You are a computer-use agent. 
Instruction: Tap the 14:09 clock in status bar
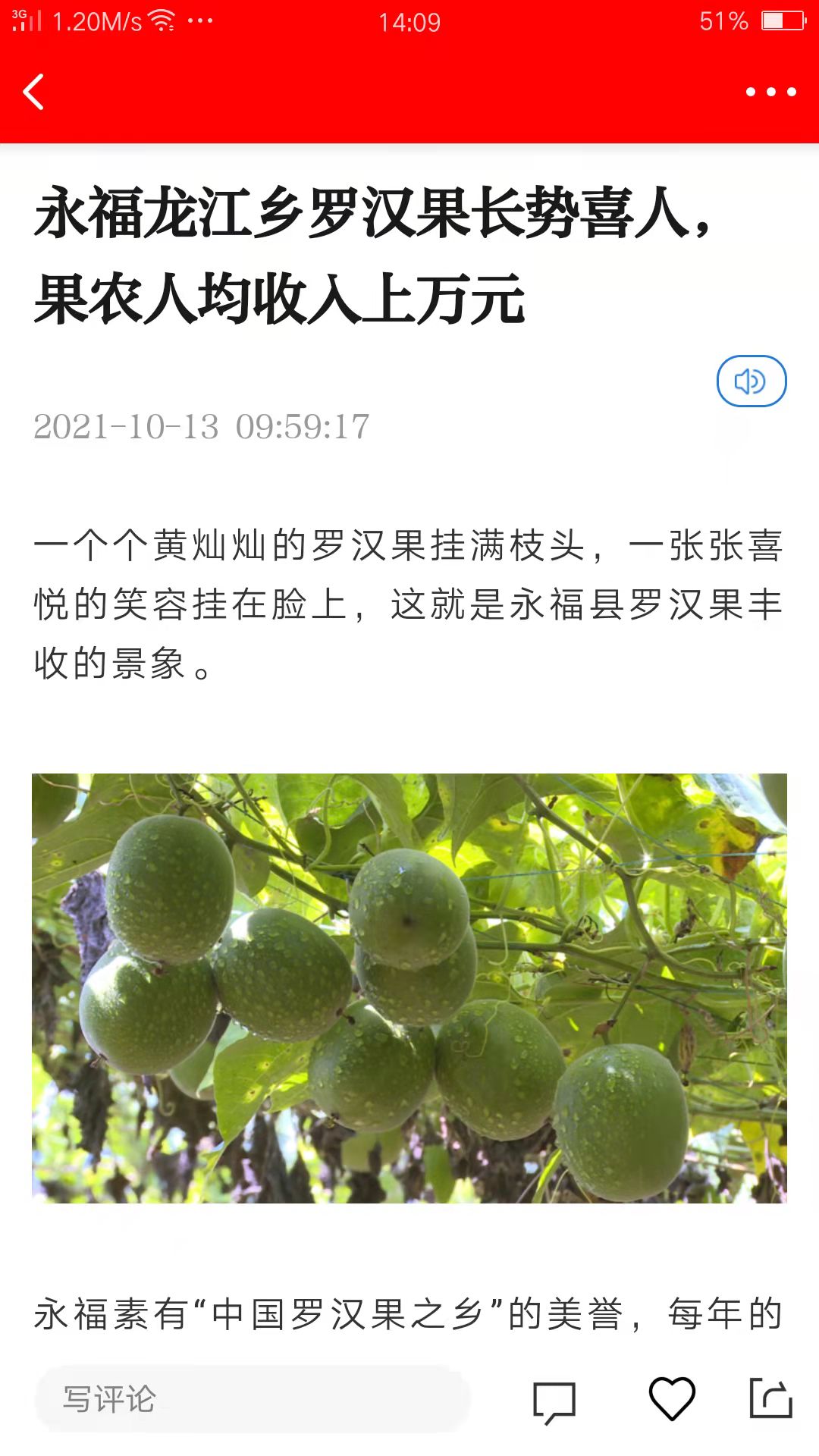click(409, 21)
